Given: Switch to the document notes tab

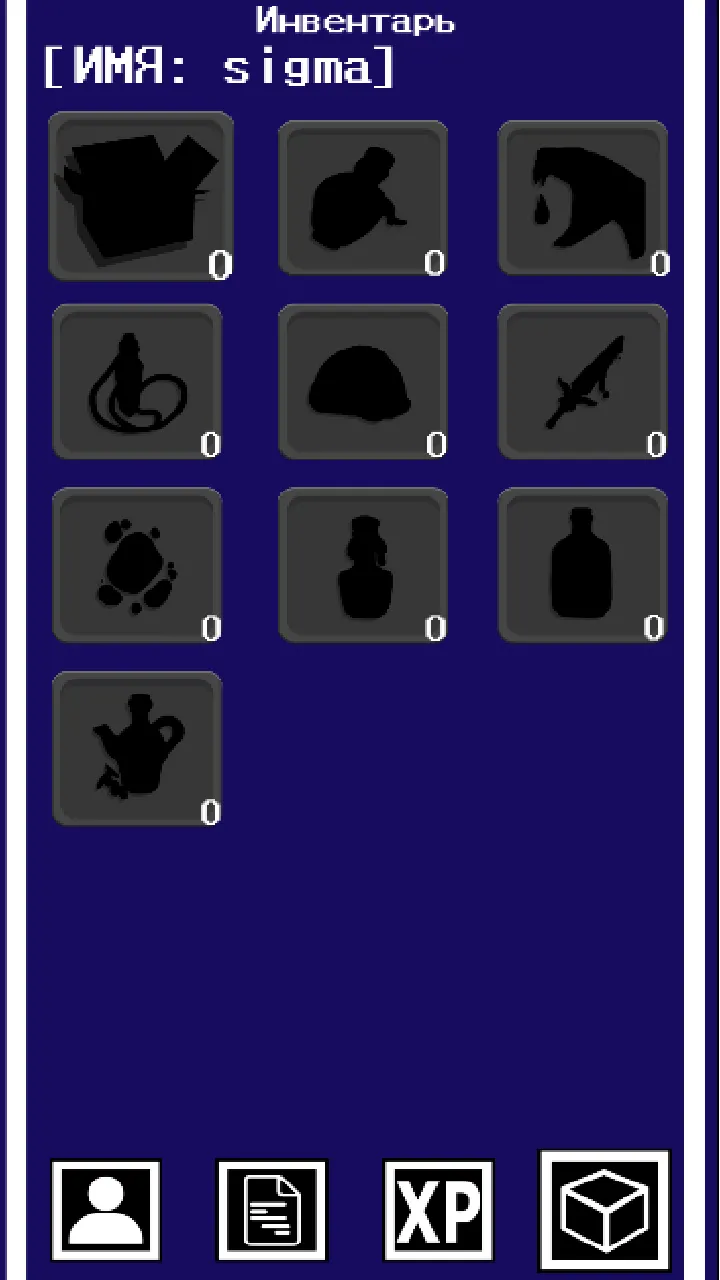Looking at the screenshot, I should tap(272, 1210).
